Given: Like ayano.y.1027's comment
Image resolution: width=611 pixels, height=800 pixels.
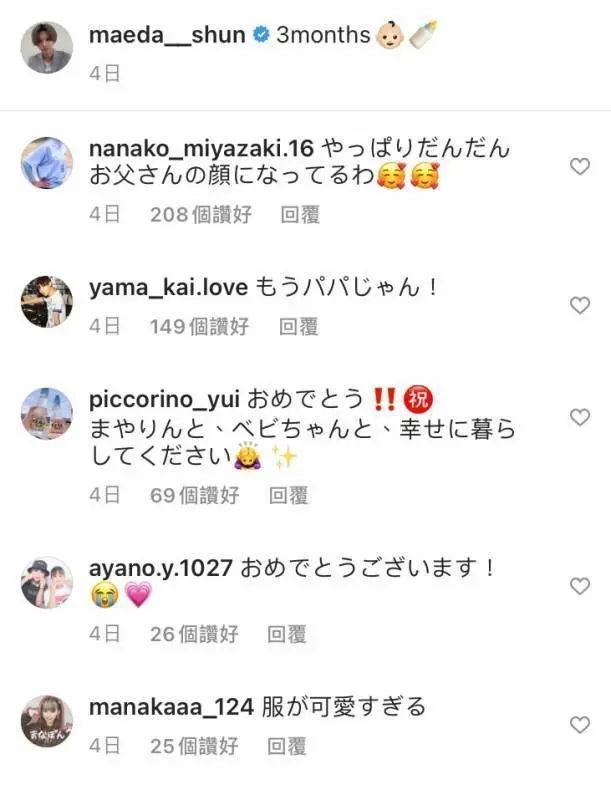Looking at the screenshot, I should [579, 585].
